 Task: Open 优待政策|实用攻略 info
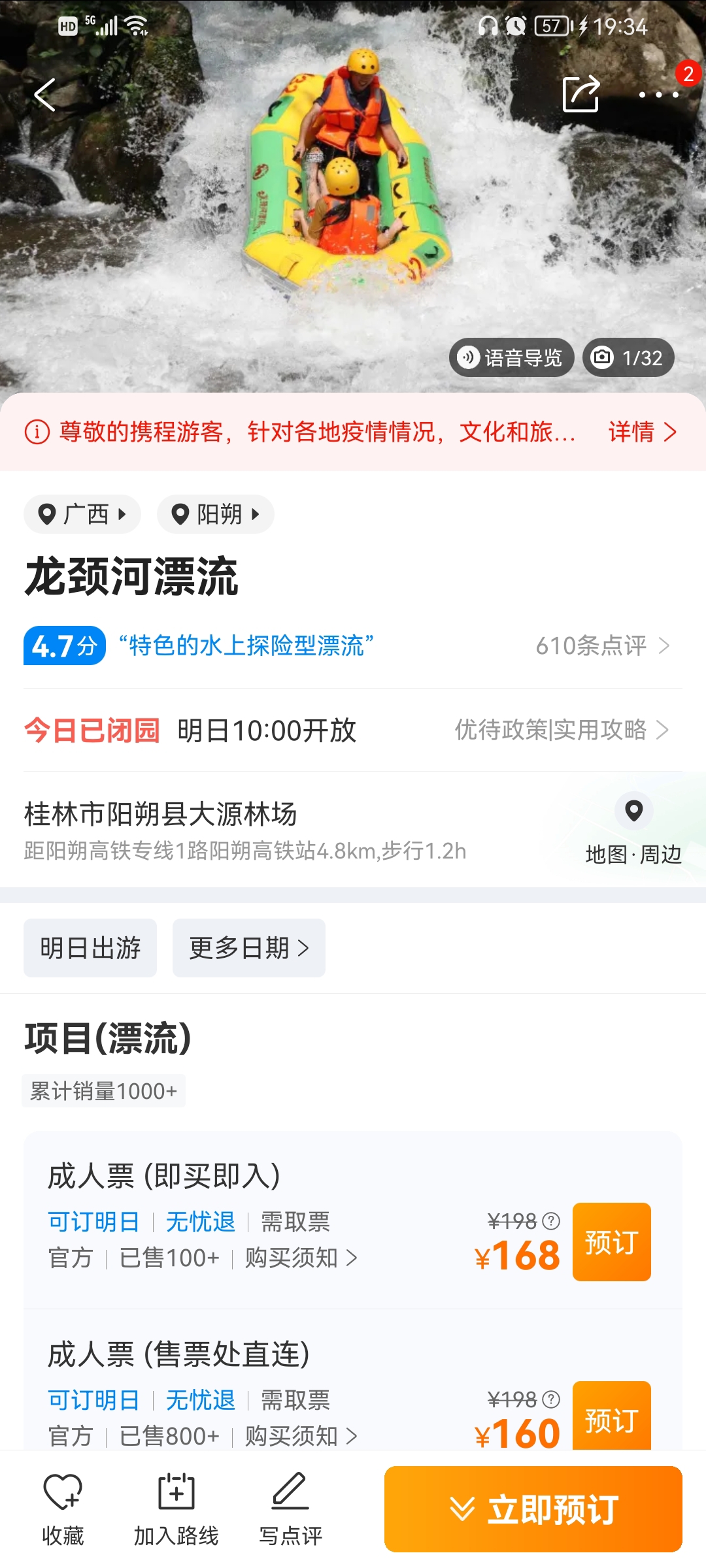(x=561, y=730)
